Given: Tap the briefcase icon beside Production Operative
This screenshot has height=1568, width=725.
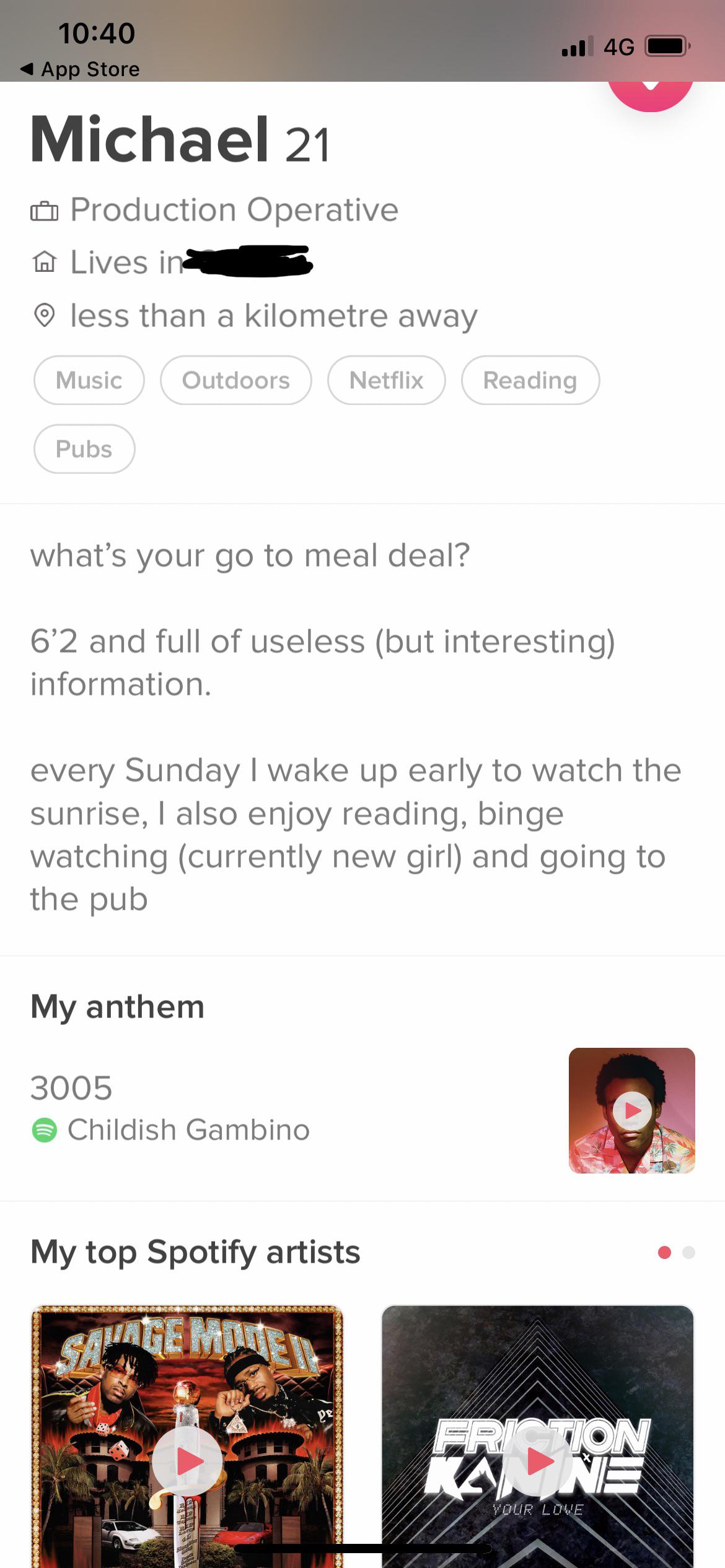Looking at the screenshot, I should tap(45, 211).
